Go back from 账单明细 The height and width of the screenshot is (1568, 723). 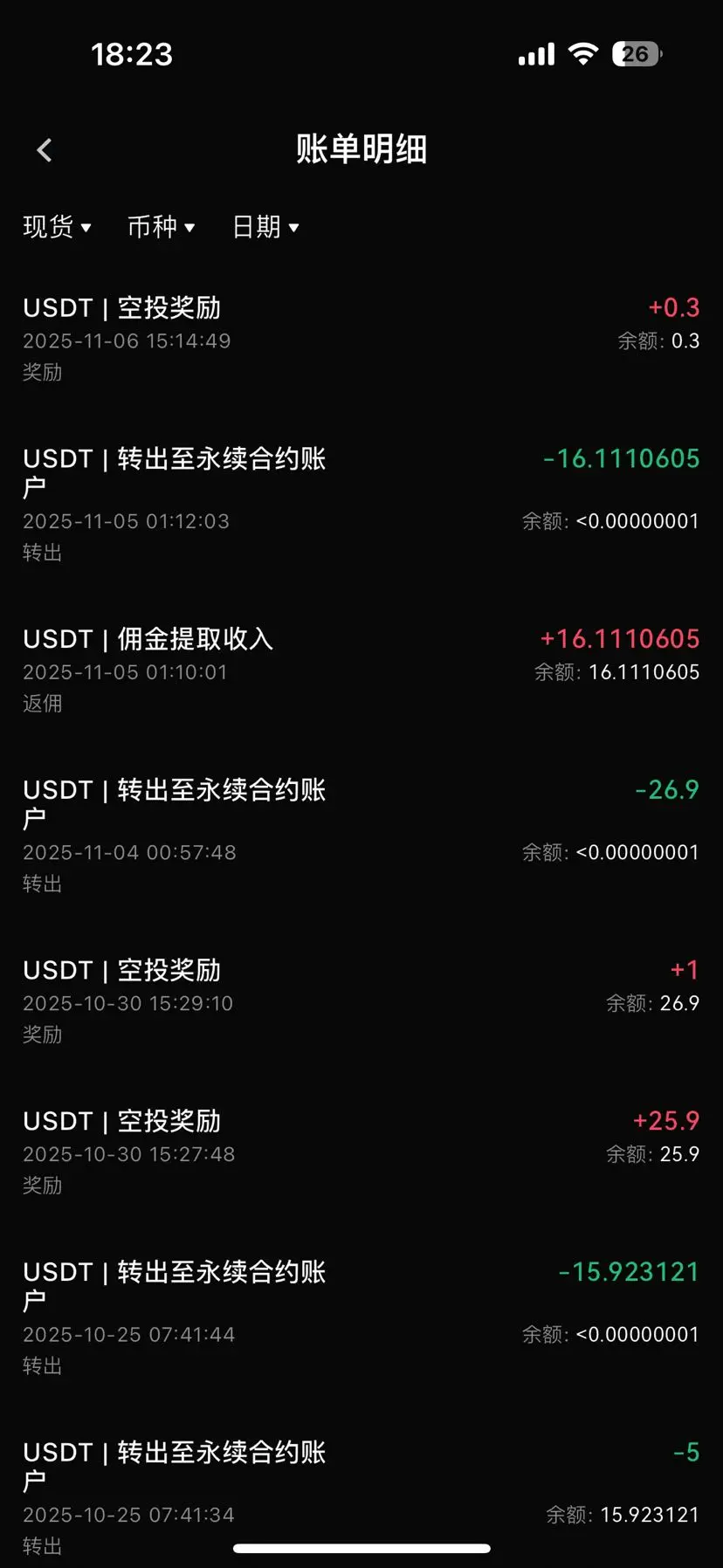45,150
